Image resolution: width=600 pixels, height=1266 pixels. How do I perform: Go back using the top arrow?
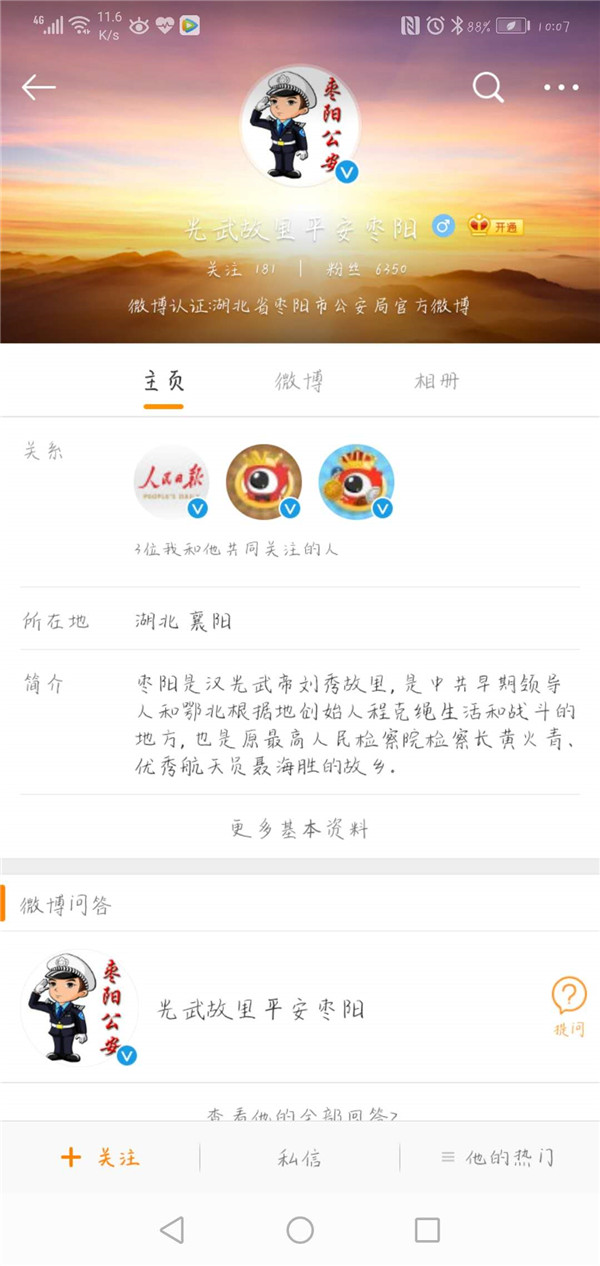tap(39, 88)
